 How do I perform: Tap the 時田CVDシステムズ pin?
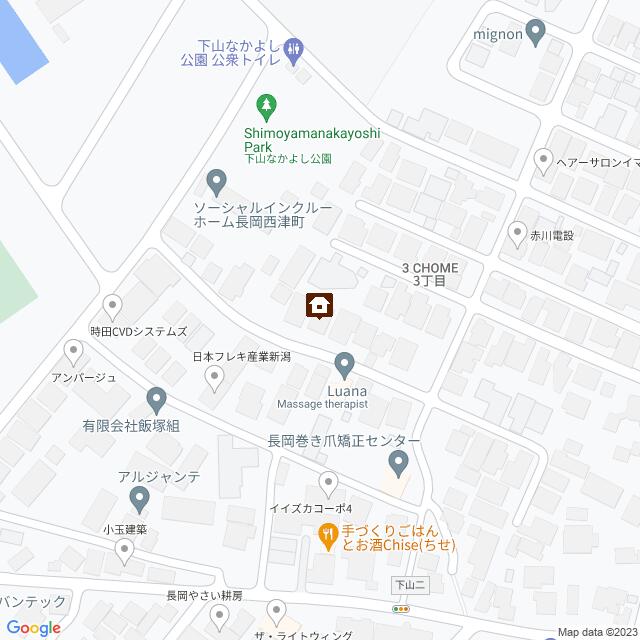[113, 305]
